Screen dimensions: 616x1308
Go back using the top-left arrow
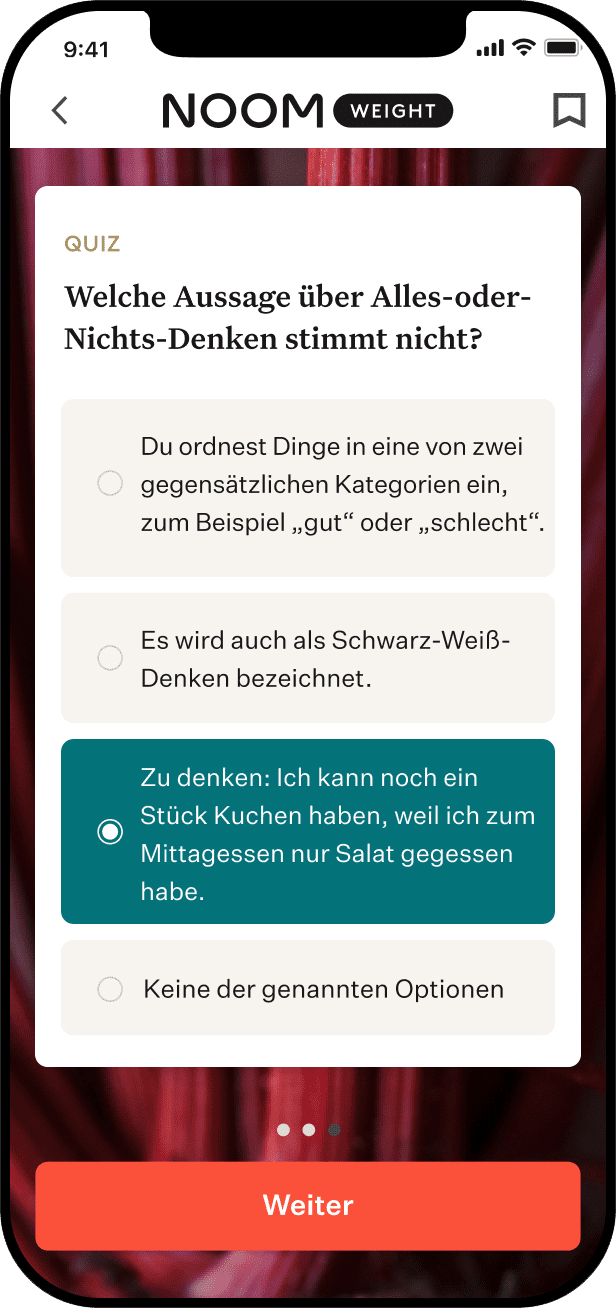tap(60, 110)
